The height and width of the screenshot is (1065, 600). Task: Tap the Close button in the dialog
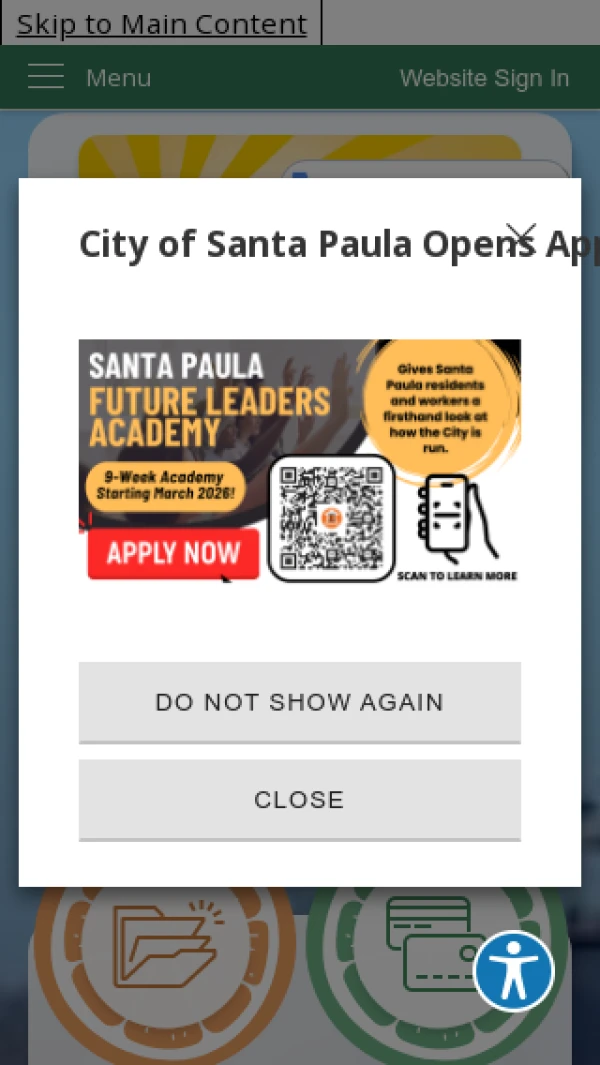pos(300,799)
